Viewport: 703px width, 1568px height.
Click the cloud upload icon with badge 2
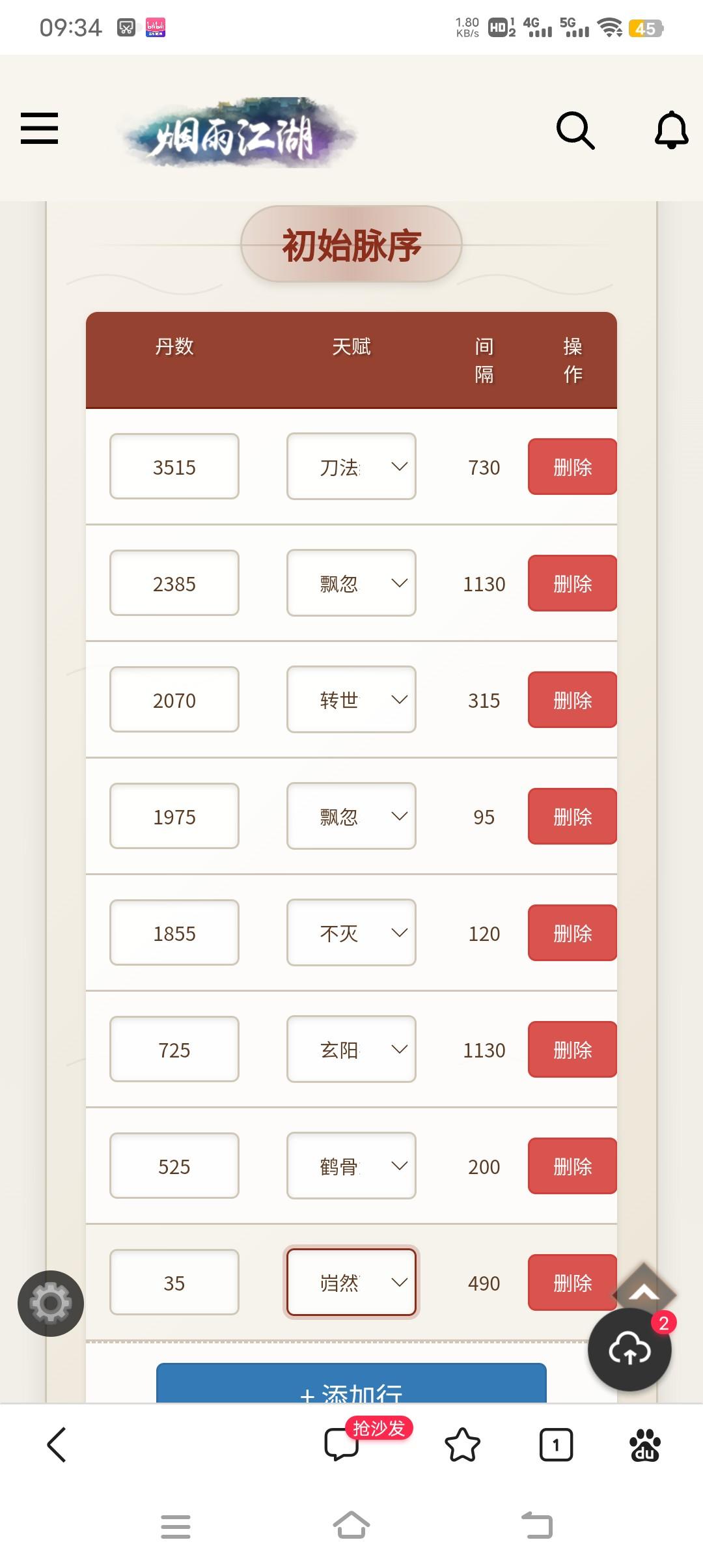pos(629,1349)
